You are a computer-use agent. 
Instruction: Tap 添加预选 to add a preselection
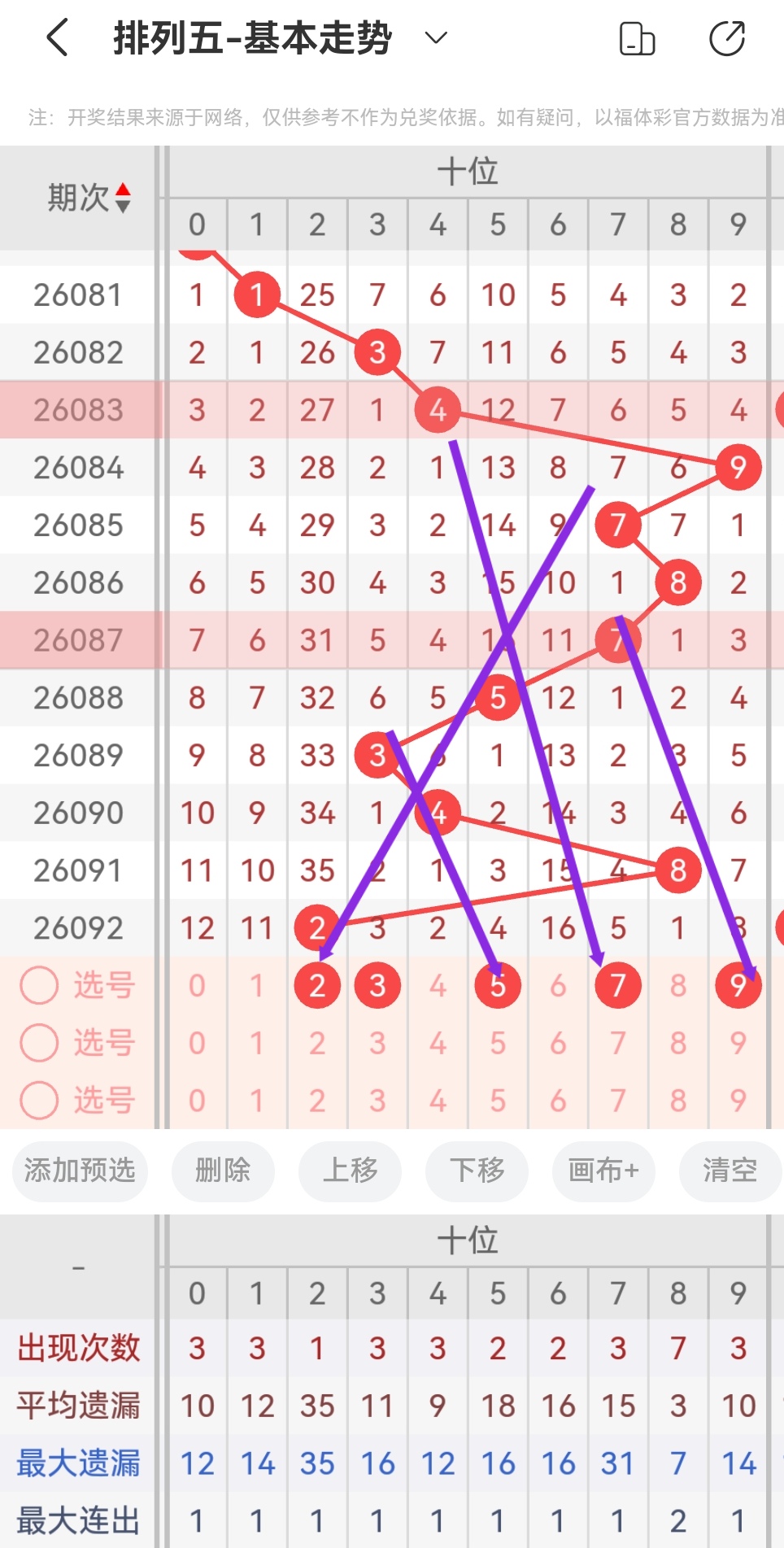coord(79,1171)
